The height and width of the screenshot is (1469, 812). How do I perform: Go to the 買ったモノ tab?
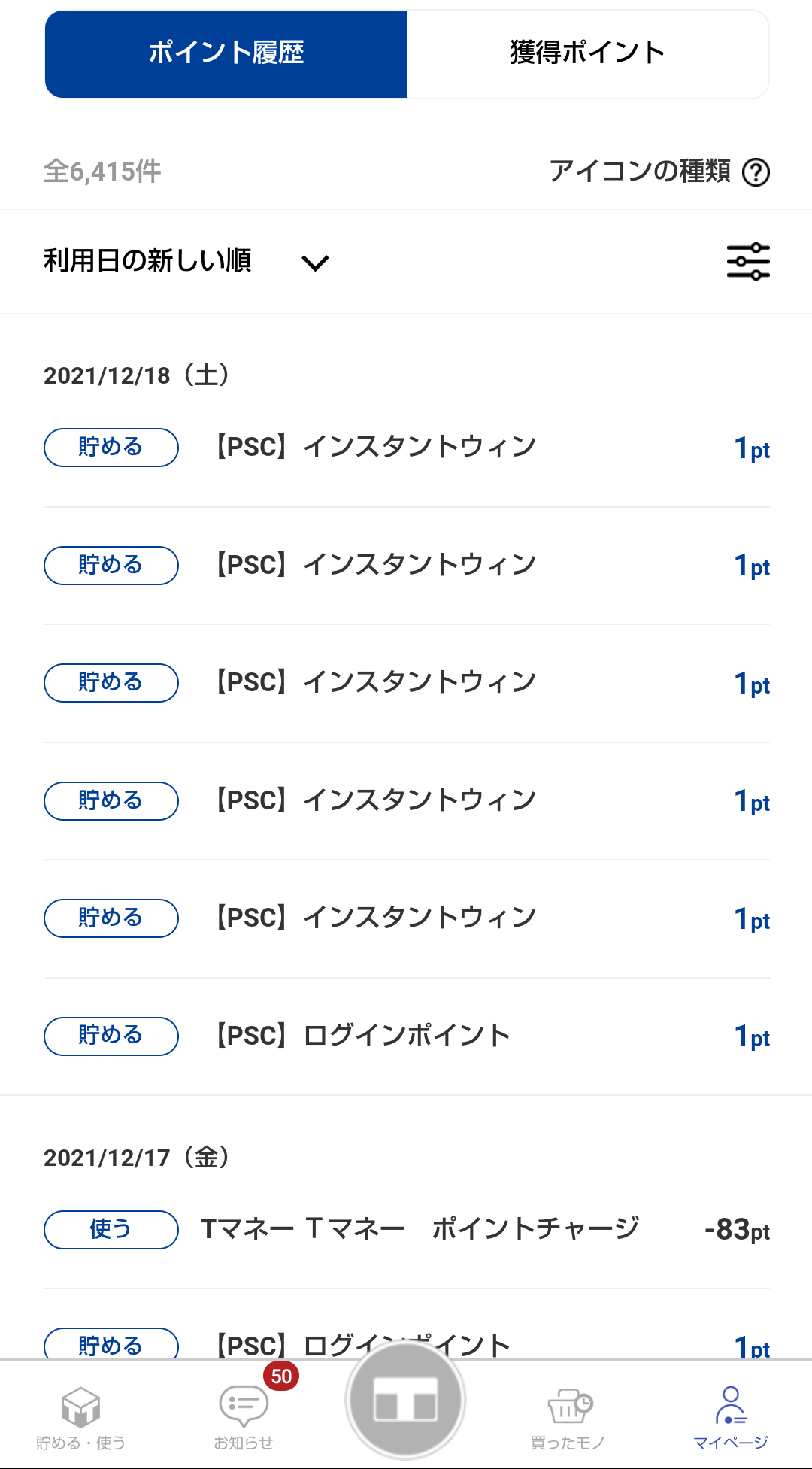tap(568, 1416)
